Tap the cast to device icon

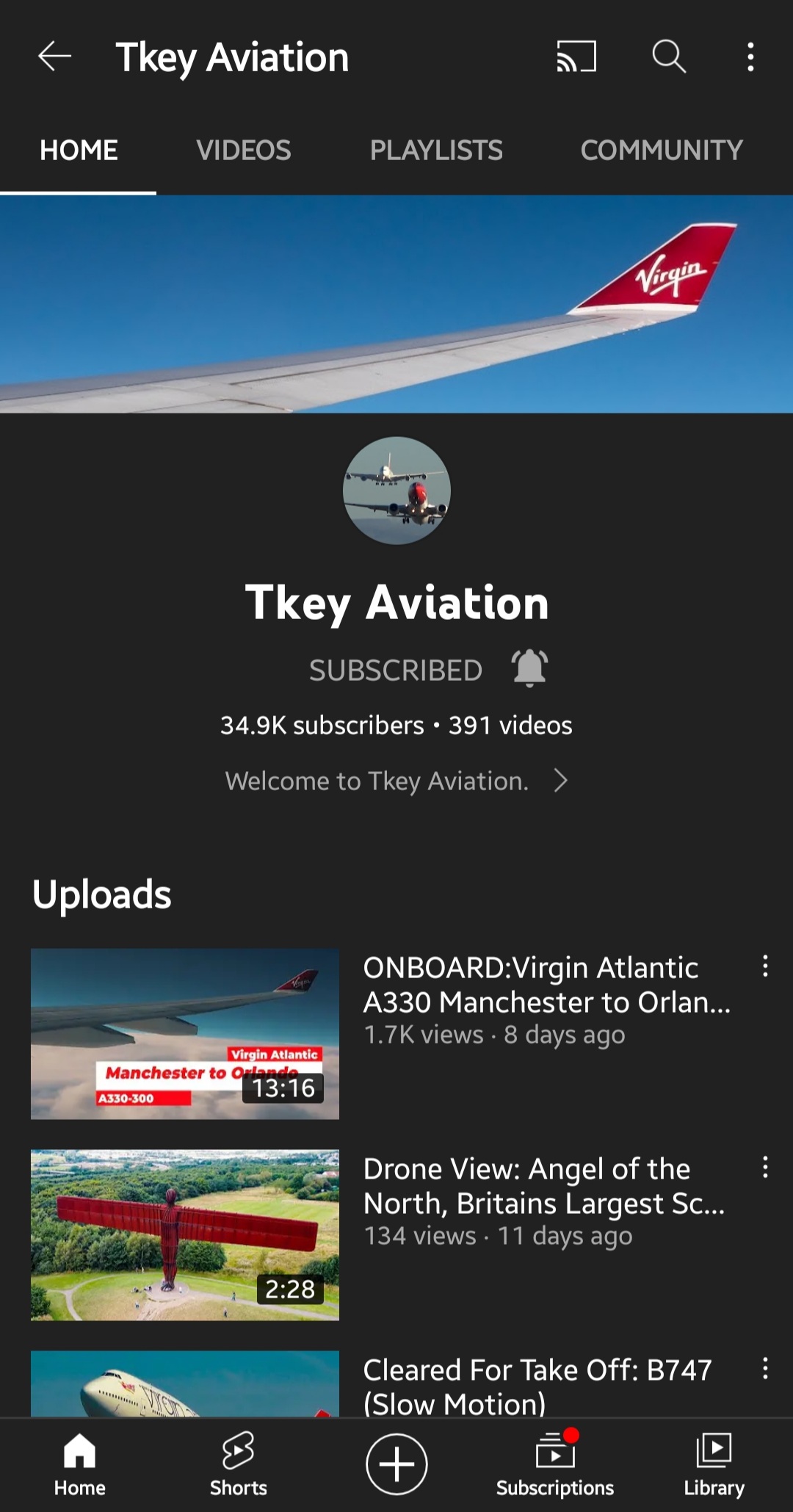click(x=576, y=57)
